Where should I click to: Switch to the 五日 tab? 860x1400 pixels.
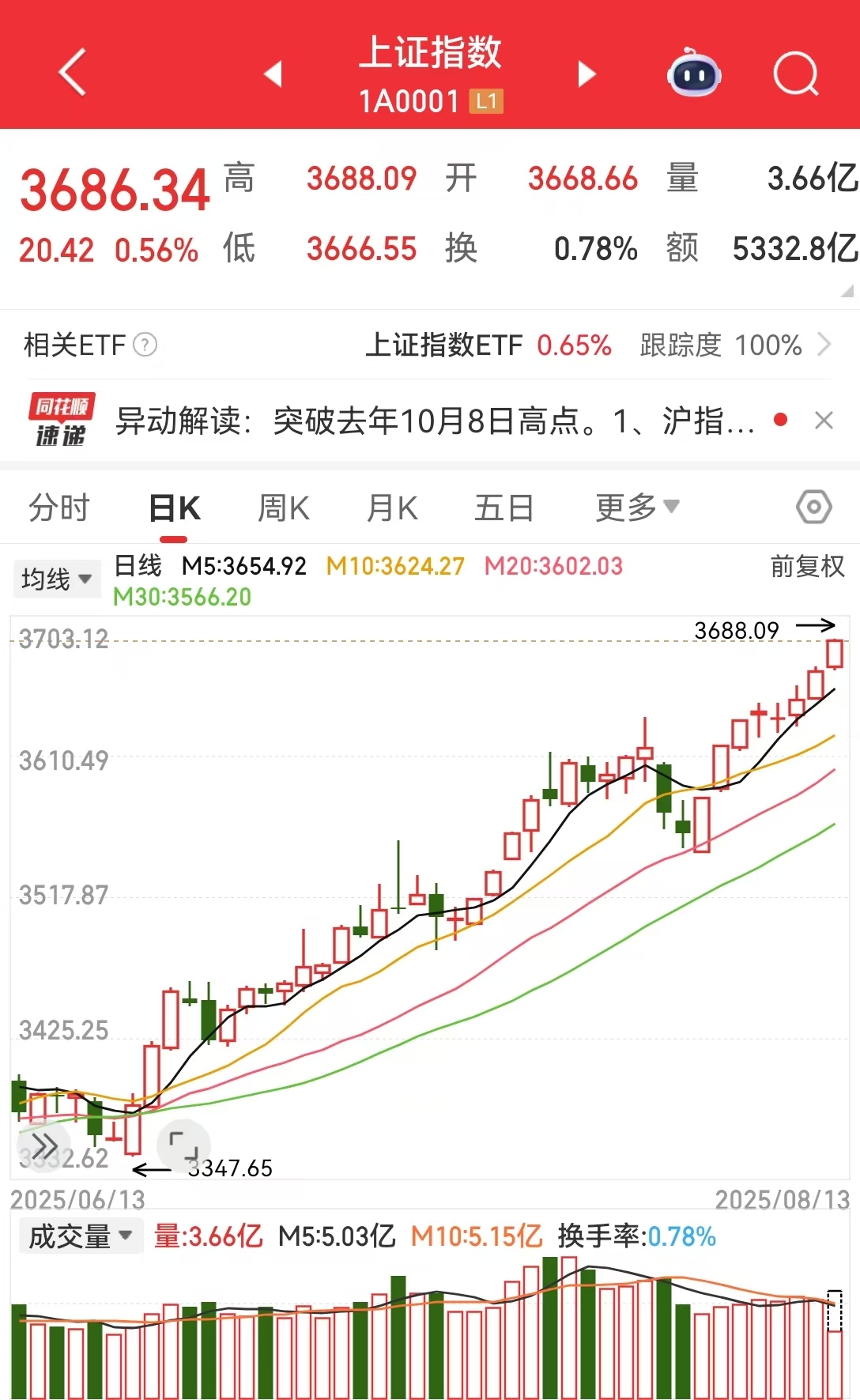tap(504, 508)
